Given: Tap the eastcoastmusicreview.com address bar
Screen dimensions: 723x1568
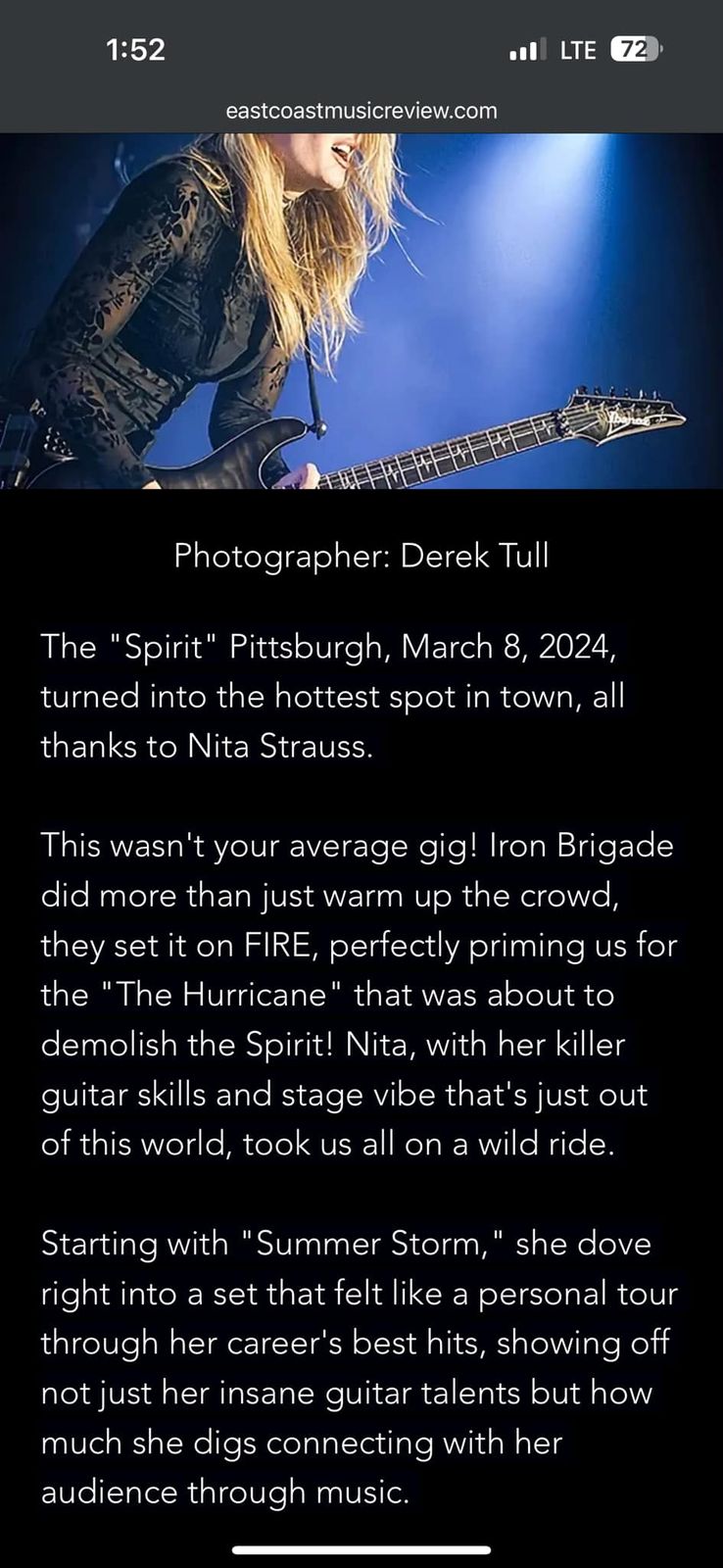Looking at the screenshot, I should (x=361, y=111).
